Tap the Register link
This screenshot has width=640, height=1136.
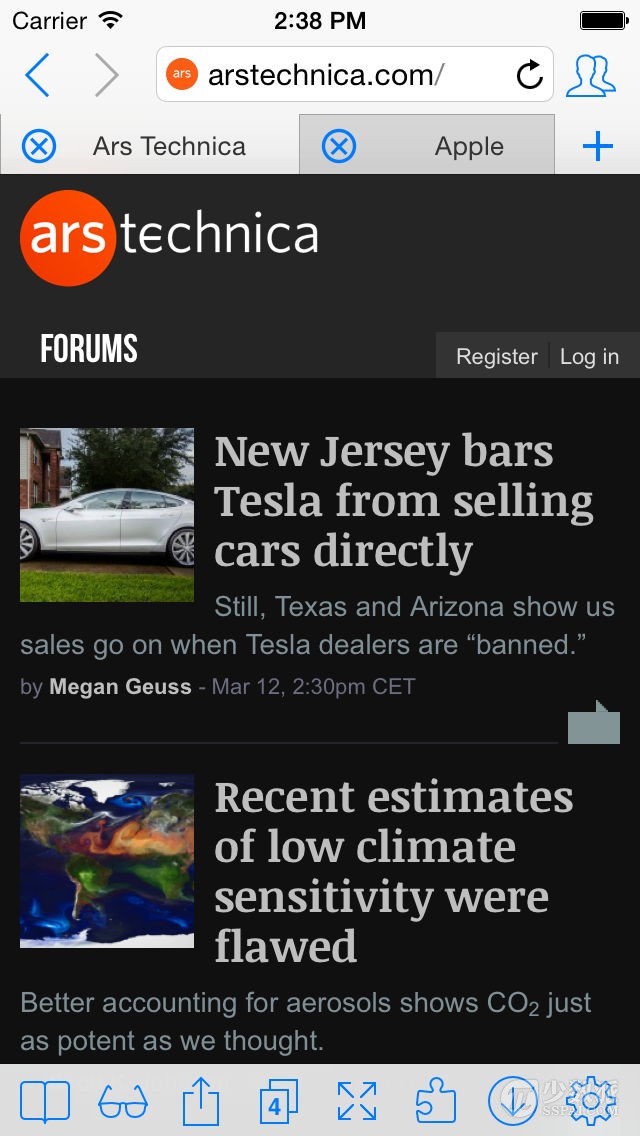pos(496,356)
